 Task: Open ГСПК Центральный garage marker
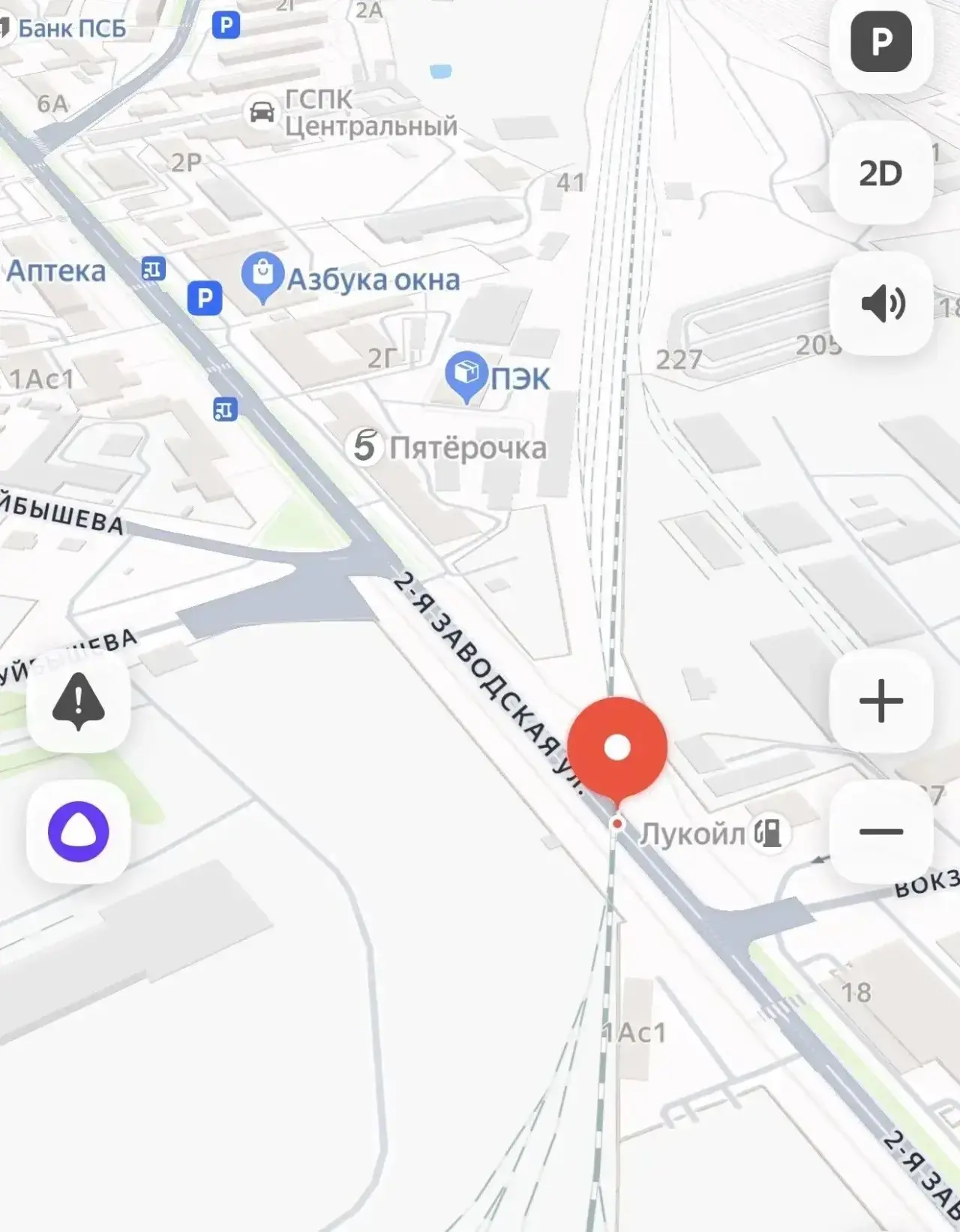click(x=262, y=113)
